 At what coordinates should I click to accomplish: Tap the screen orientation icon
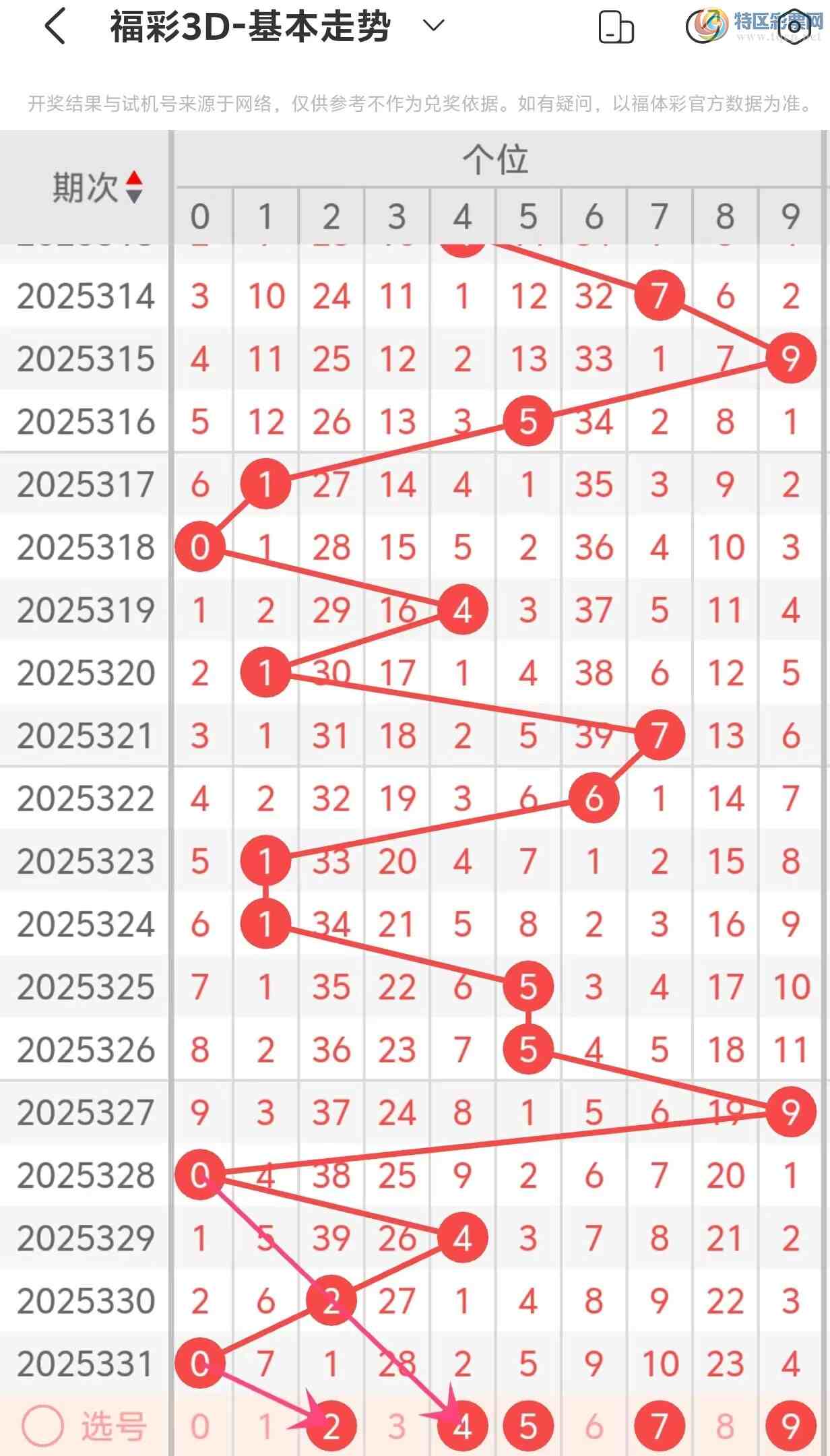[616, 28]
